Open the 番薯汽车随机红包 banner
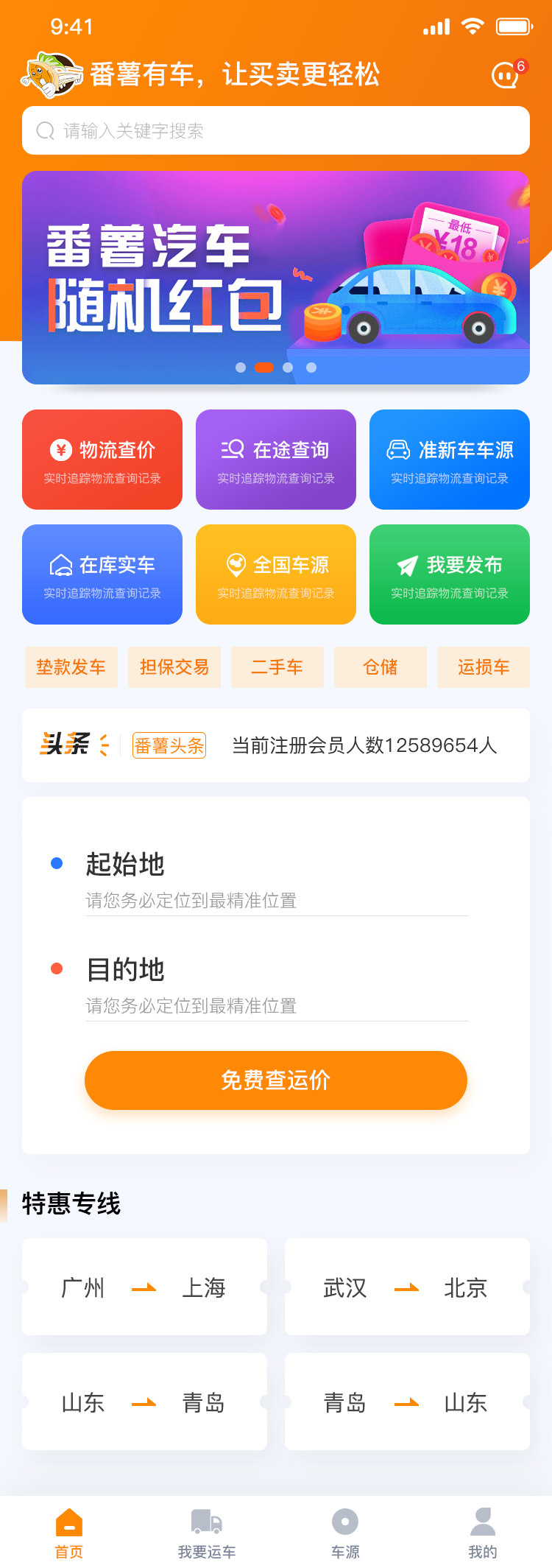The width and height of the screenshot is (552, 1568). [x=276, y=277]
